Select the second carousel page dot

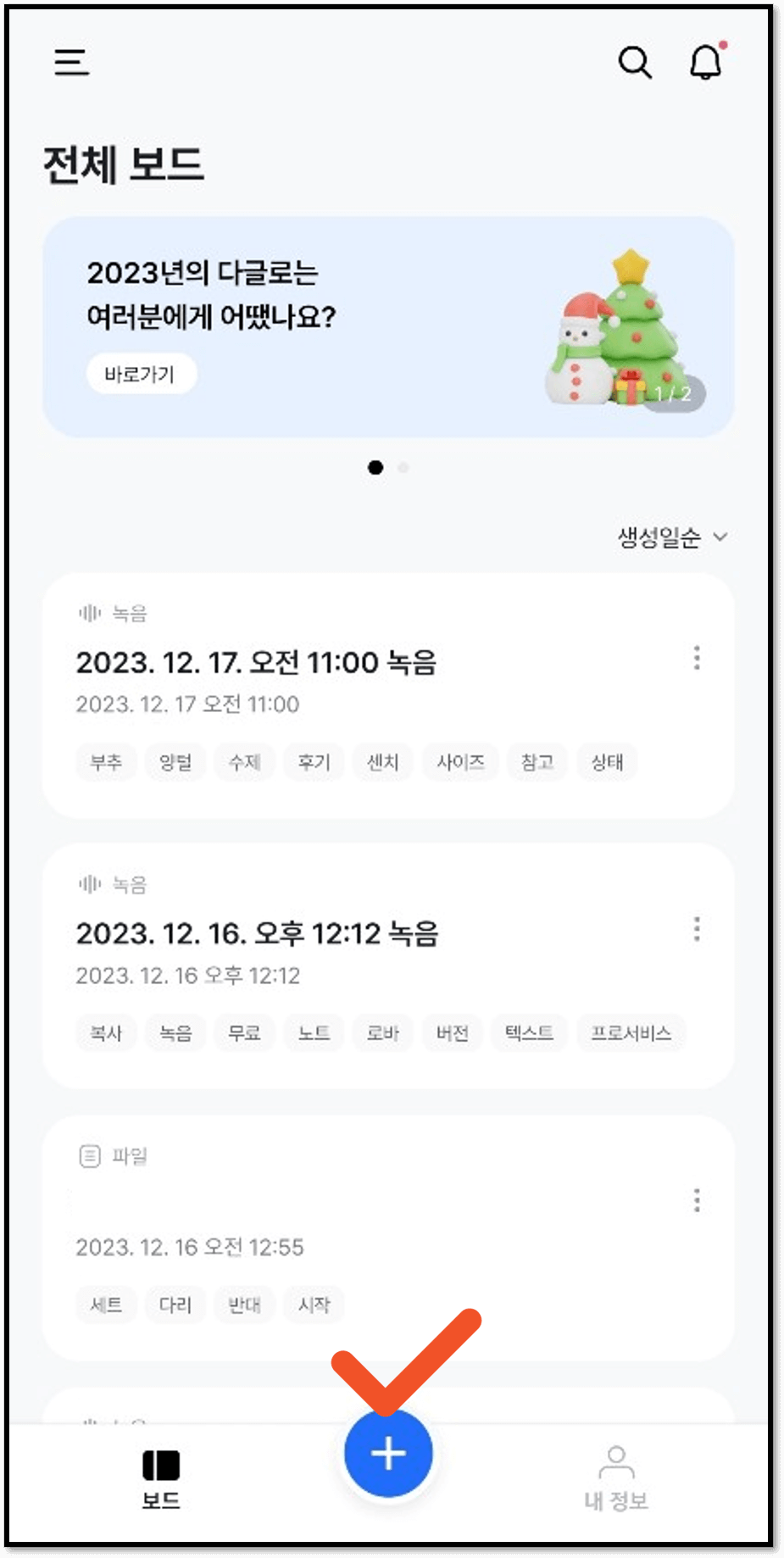coord(403,467)
